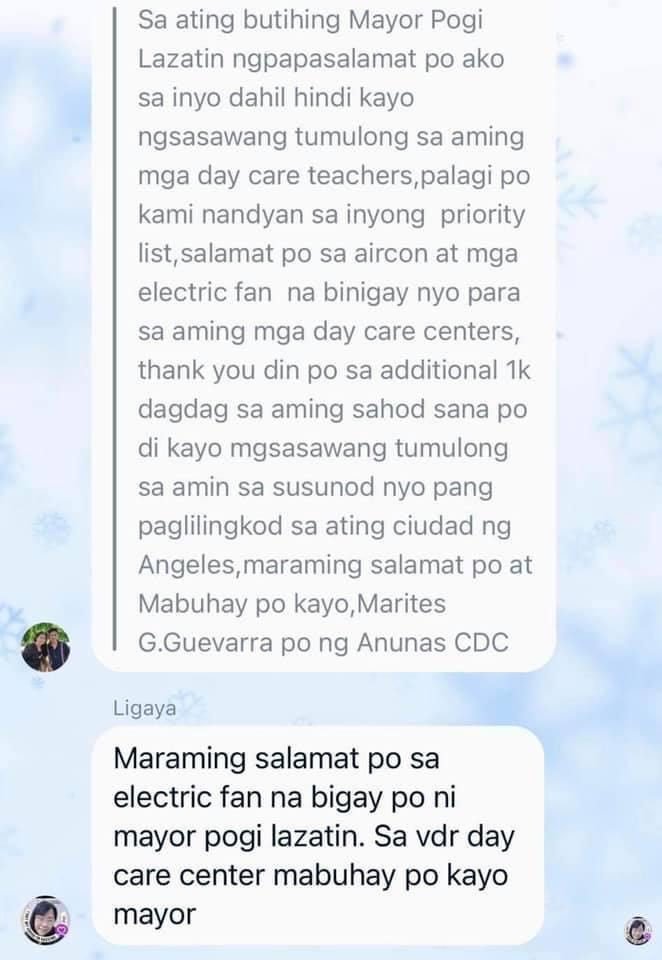The width and height of the screenshot is (662, 960).
Task: Open the avatar beside Marites Guevarra's message
Action: [46, 647]
